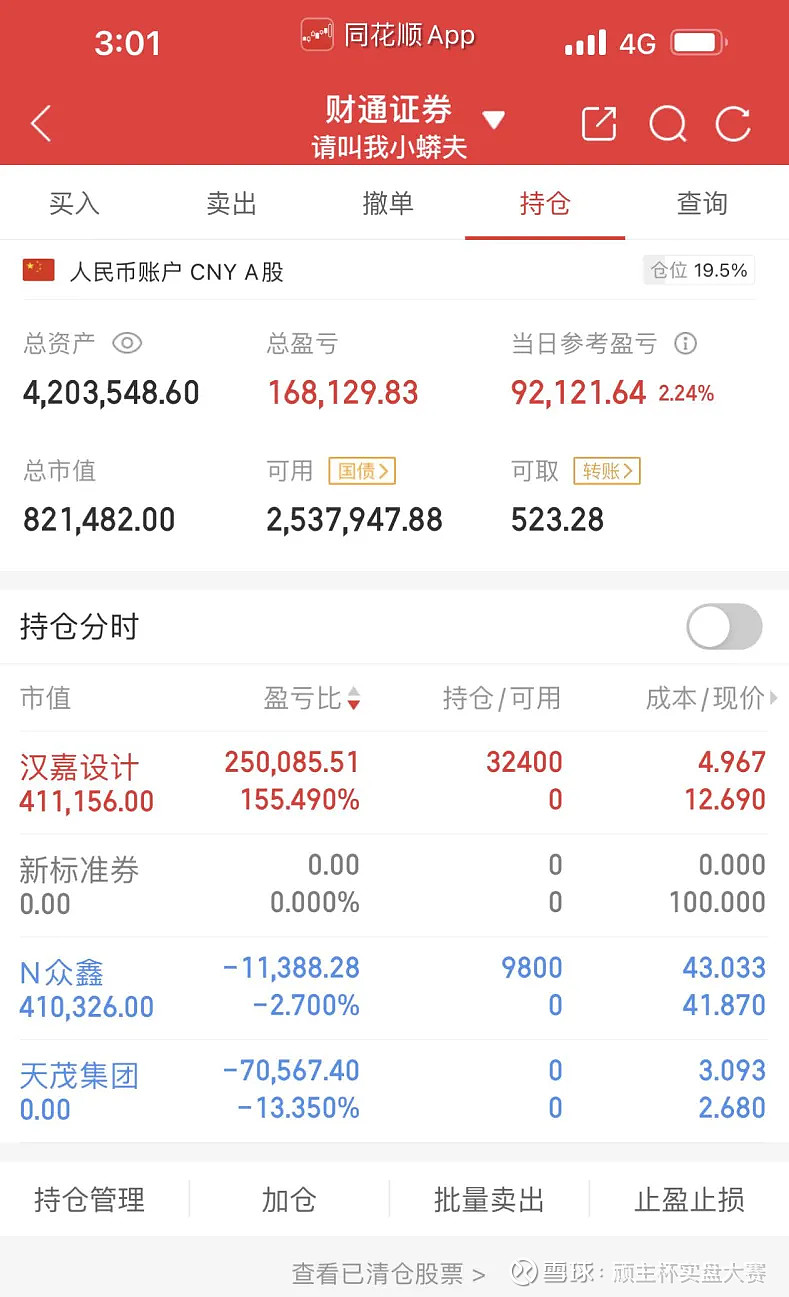
Task: Open the 查询 tab
Action: [702, 203]
